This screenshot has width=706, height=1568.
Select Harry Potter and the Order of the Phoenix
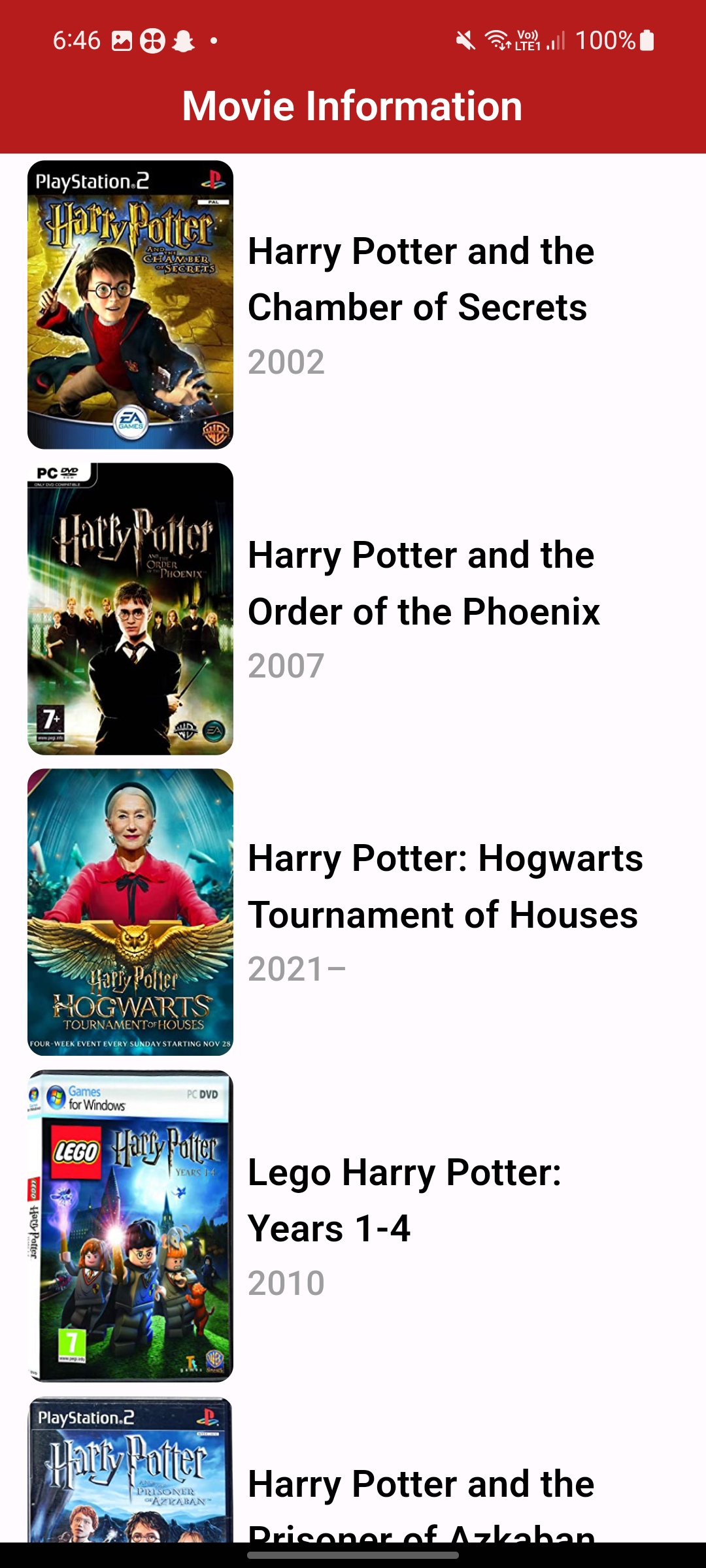tap(424, 583)
